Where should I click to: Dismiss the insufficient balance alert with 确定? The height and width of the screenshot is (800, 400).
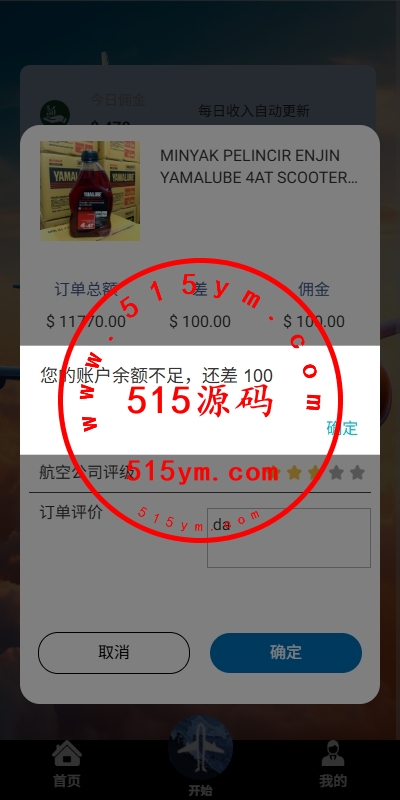(x=342, y=428)
